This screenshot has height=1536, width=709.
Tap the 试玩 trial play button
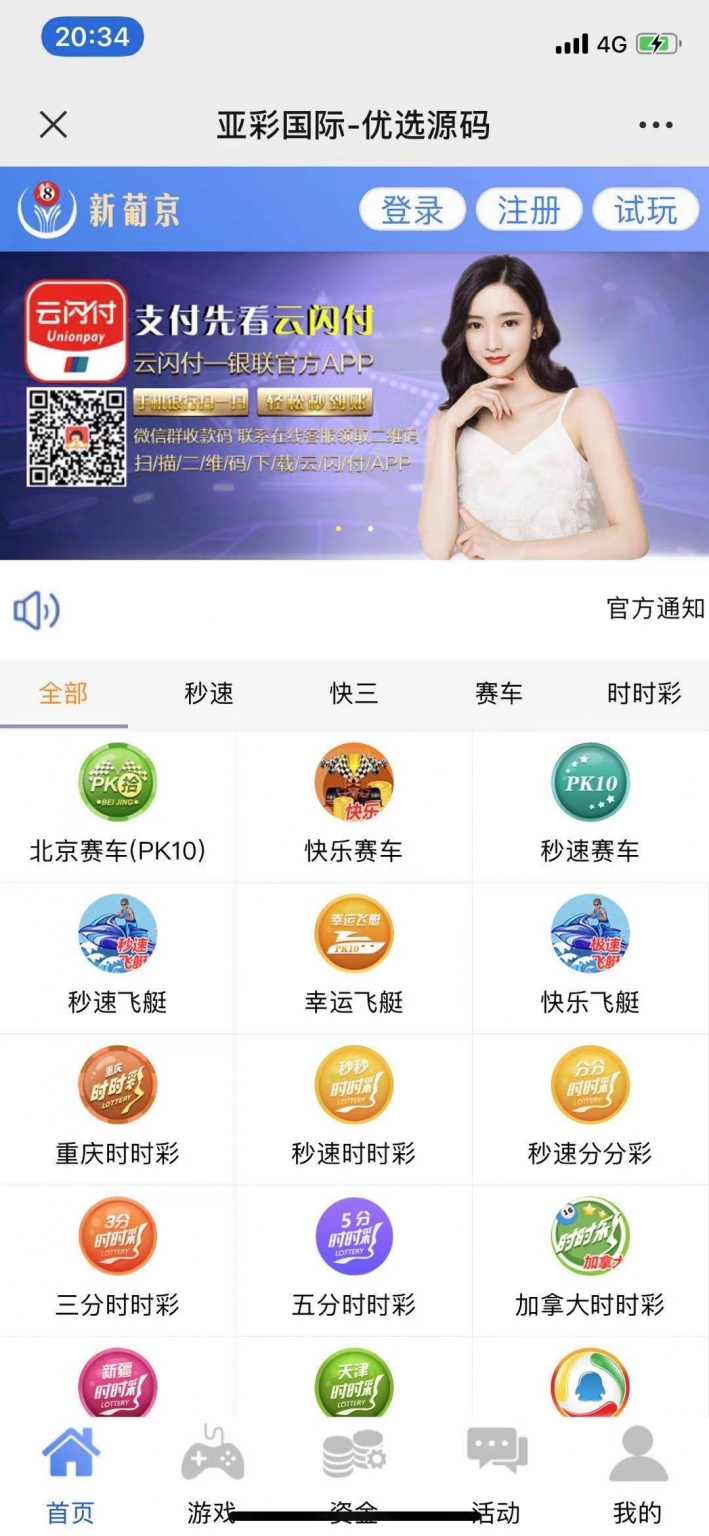coord(645,210)
